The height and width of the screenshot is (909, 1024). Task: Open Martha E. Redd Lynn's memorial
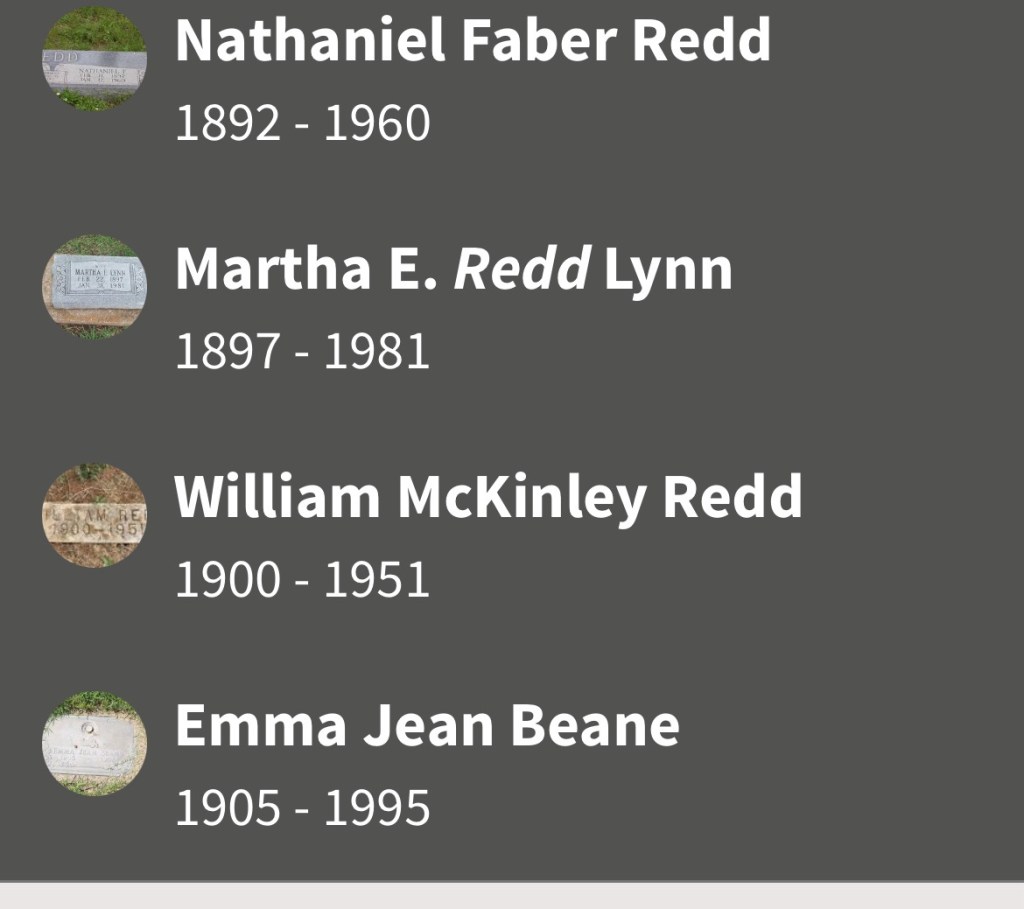tap(453, 269)
